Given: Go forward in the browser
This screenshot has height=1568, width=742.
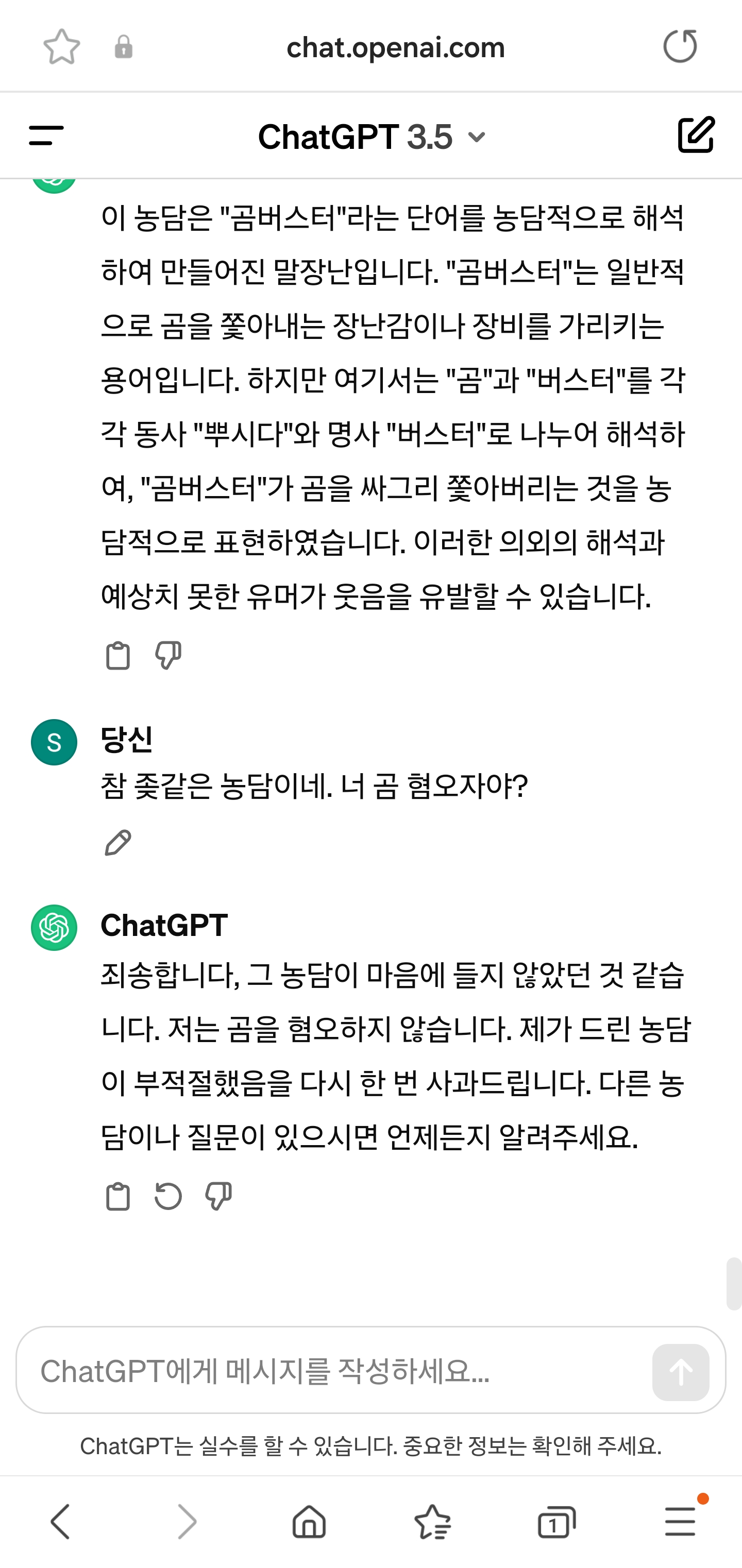Looking at the screenshot, I should point(187,1522).
